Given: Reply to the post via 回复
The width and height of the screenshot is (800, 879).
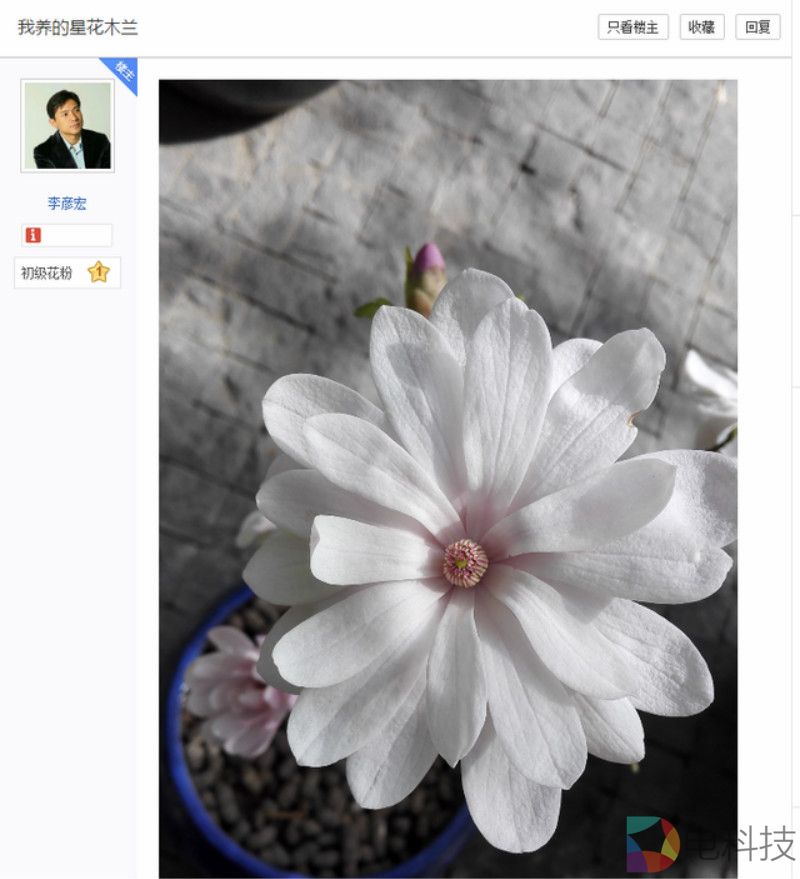Looking at the screenshot, I should pyautogui.click(x=758, y=27).
